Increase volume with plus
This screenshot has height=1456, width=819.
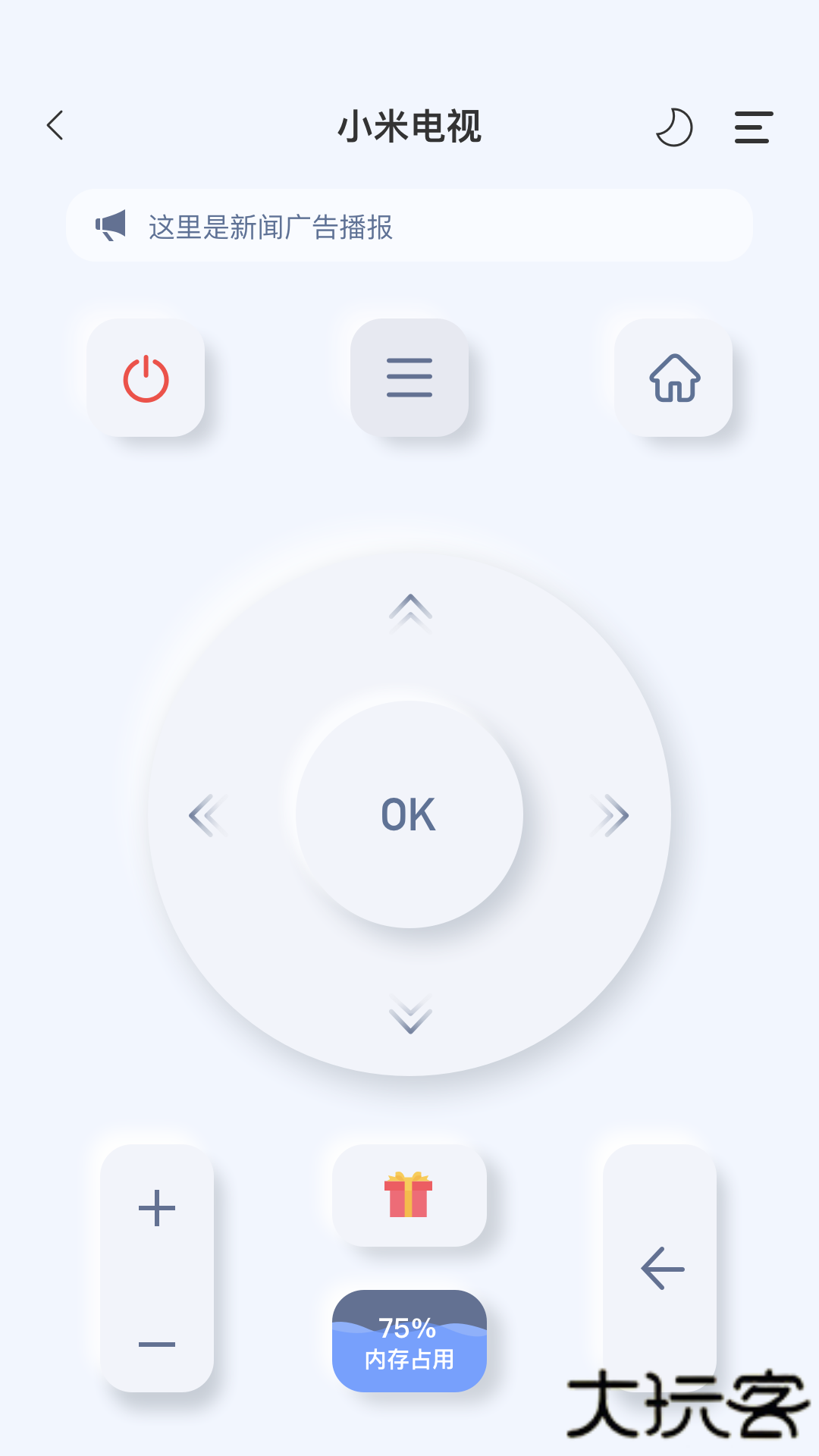coord(157,1208)
